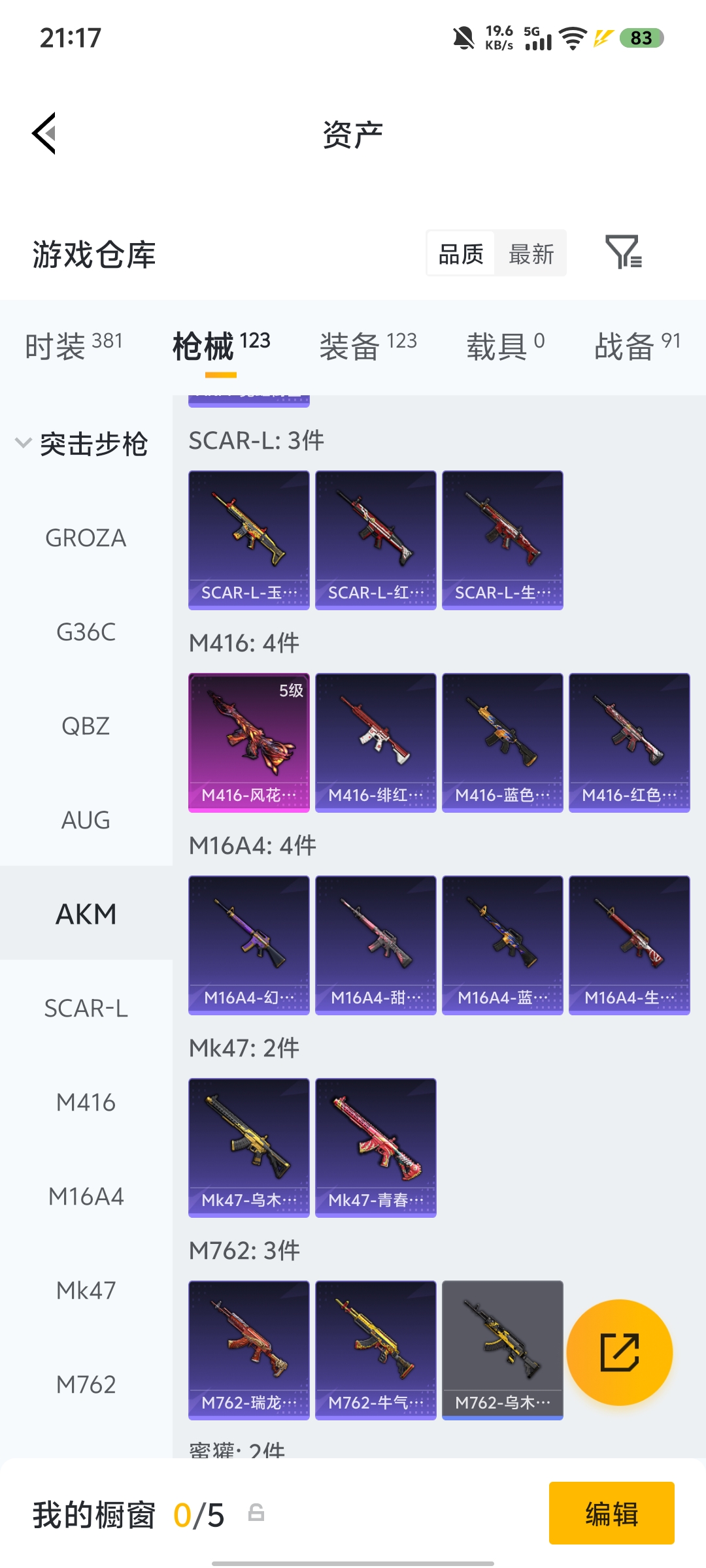This screenshot has width=706, height=1568.
Task: Switch to the 装备 tab
Action: coord(367,346)
